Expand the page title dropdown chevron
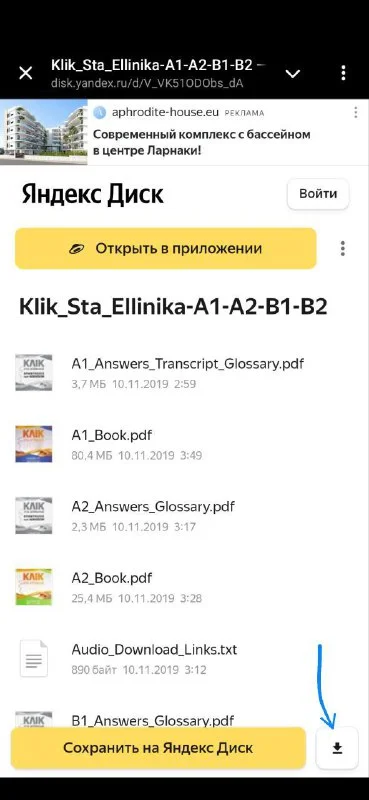Viewport: 369px width, 800px height. point(292,73)
